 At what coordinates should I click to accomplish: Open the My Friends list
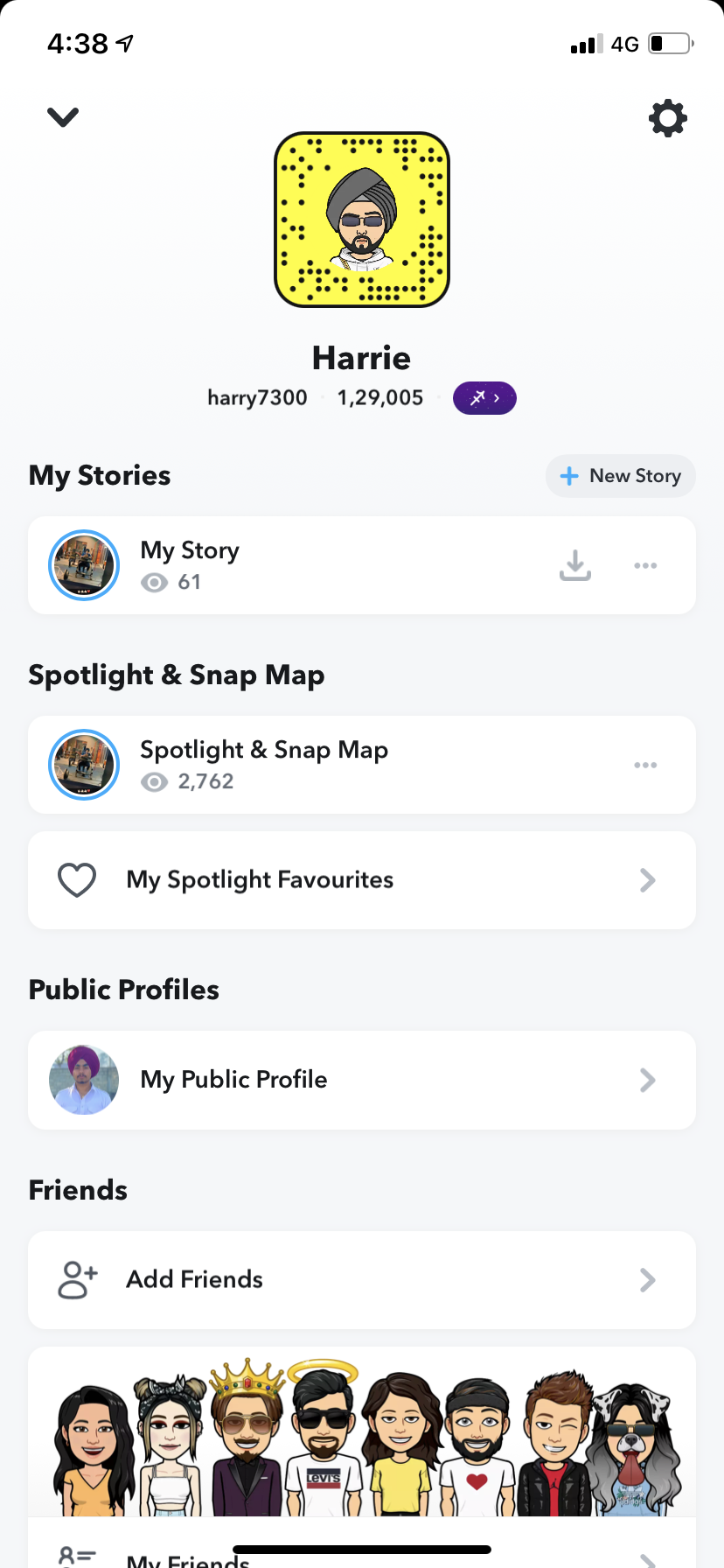(x=362, y=1554)
